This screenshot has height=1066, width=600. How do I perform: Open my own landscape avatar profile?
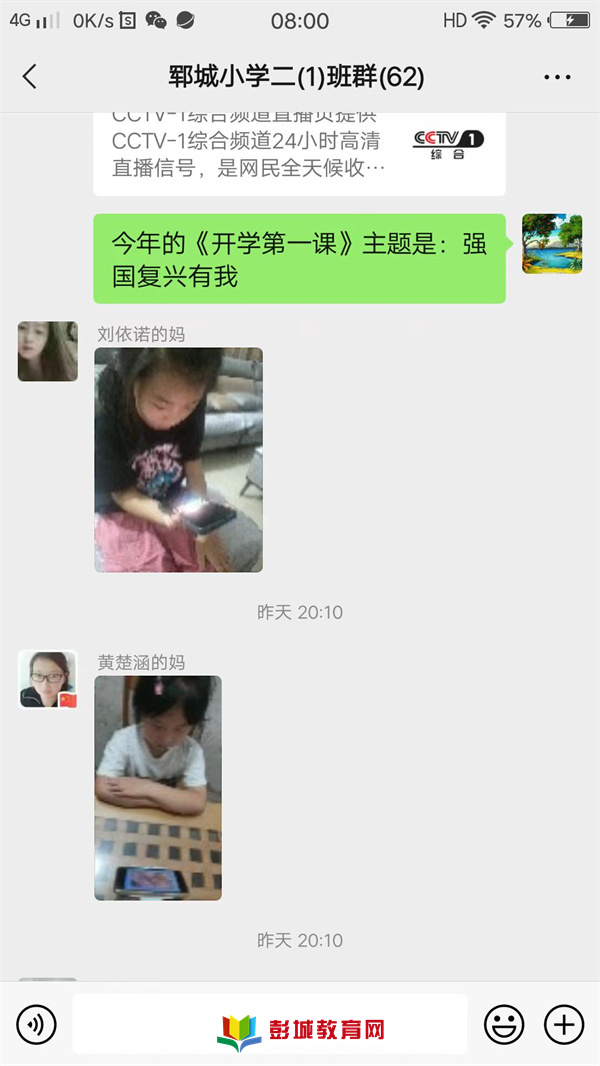point(552,243)
